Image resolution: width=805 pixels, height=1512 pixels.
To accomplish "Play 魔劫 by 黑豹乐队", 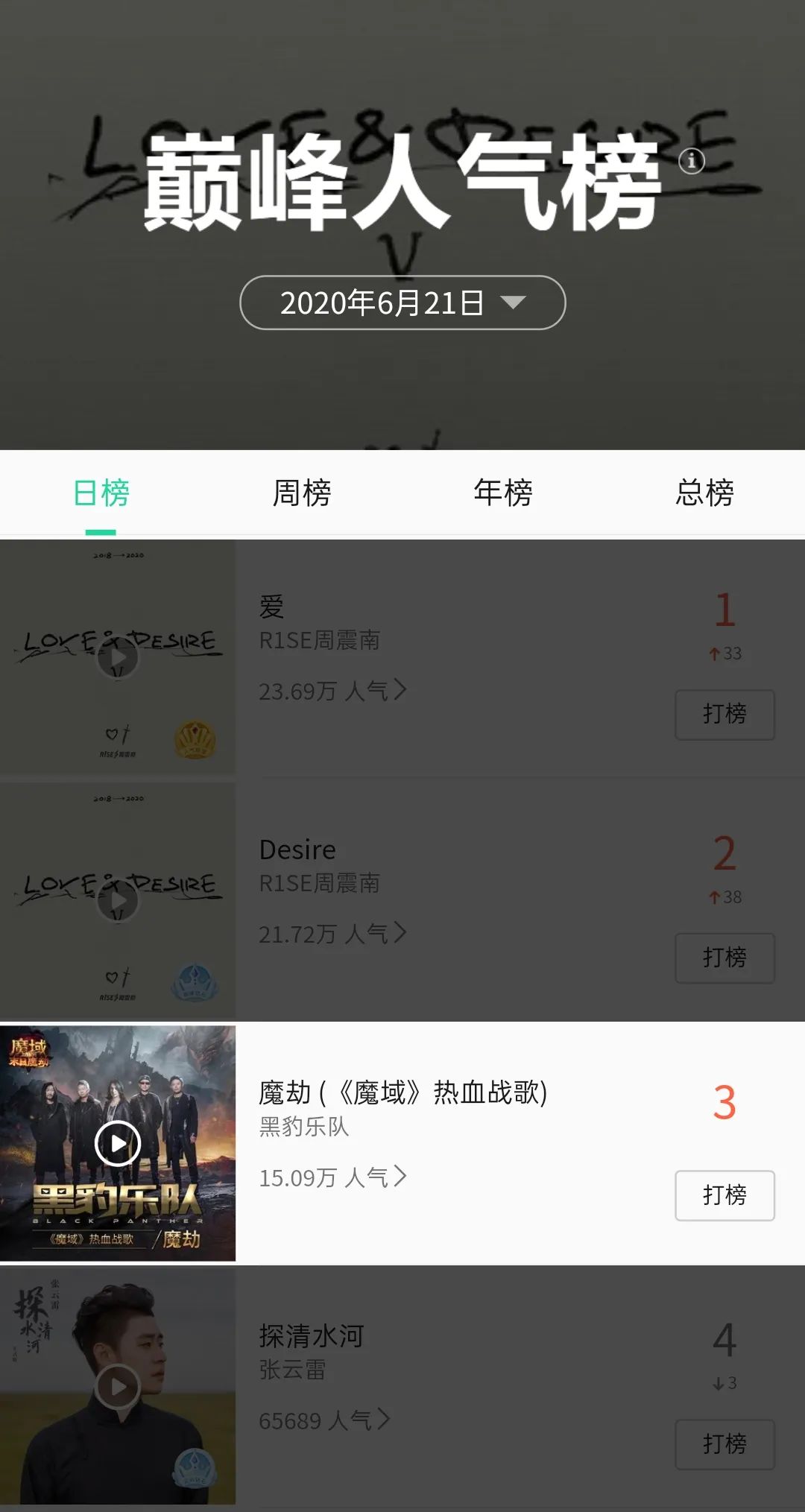I will click(117, 1144).
